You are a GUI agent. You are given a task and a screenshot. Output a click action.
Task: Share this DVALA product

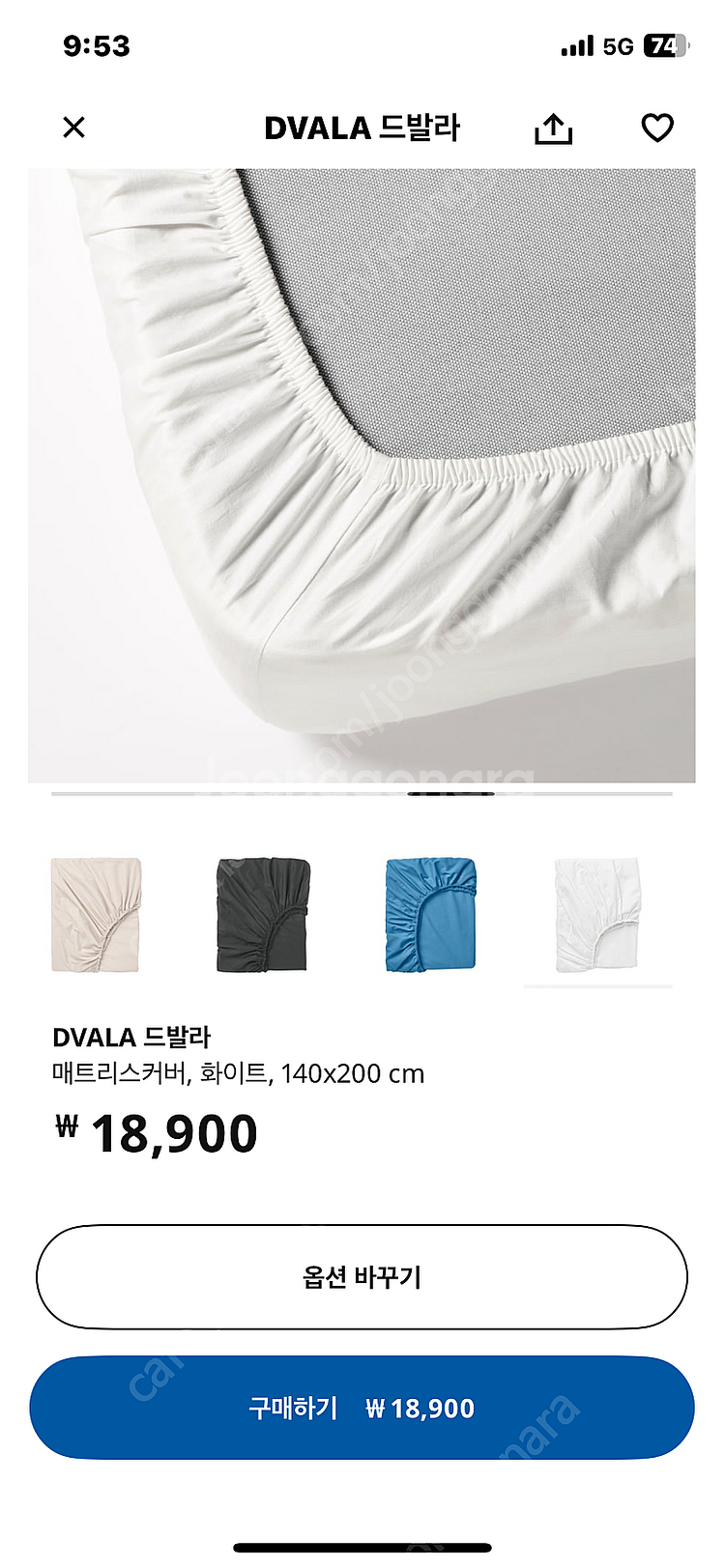(553, 128)
